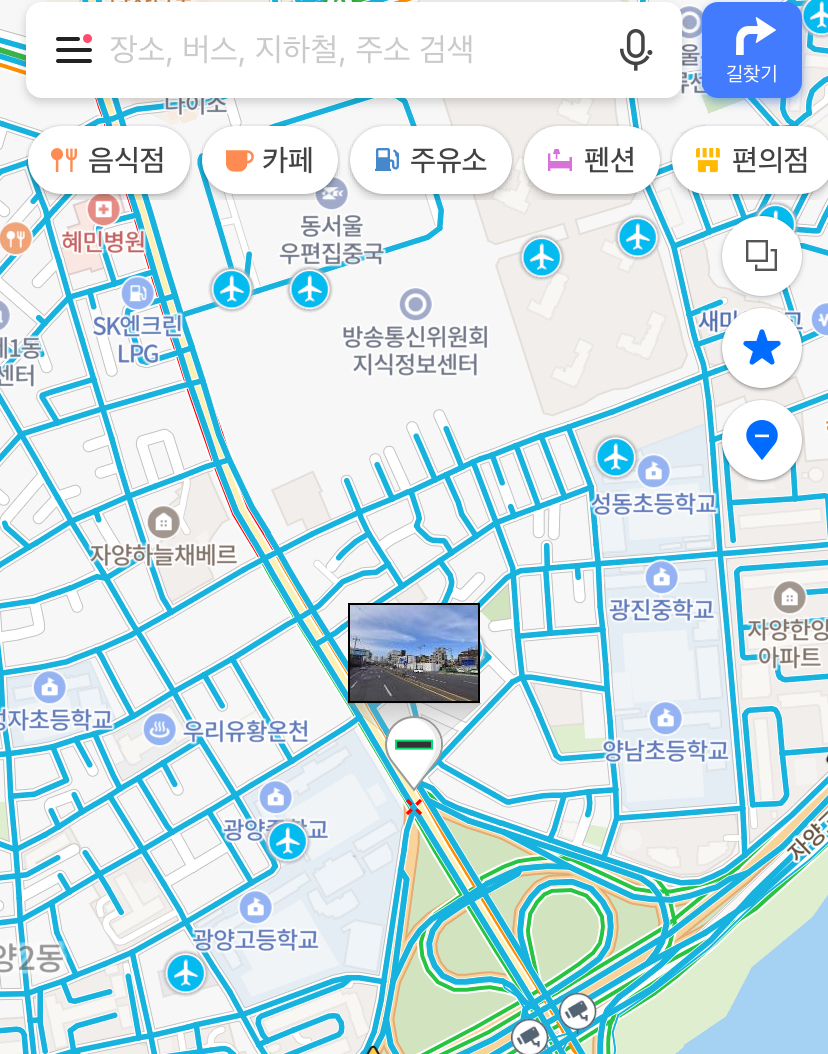Screen dimensions: 828x1054
Task: Open favorites with the star icon
Action: (761, 348)
